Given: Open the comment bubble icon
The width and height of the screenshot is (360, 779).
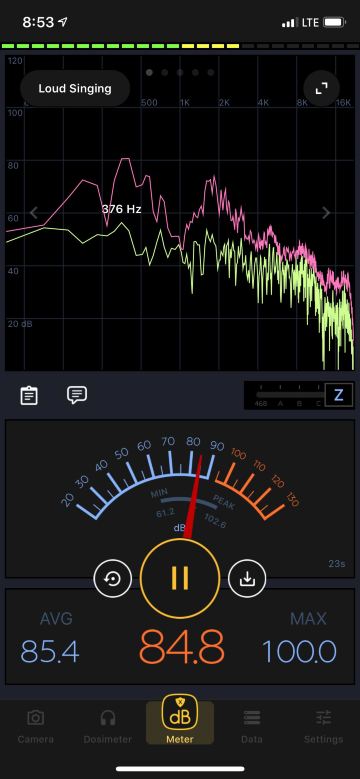Looking at the screenshot, I should point(77,395).
